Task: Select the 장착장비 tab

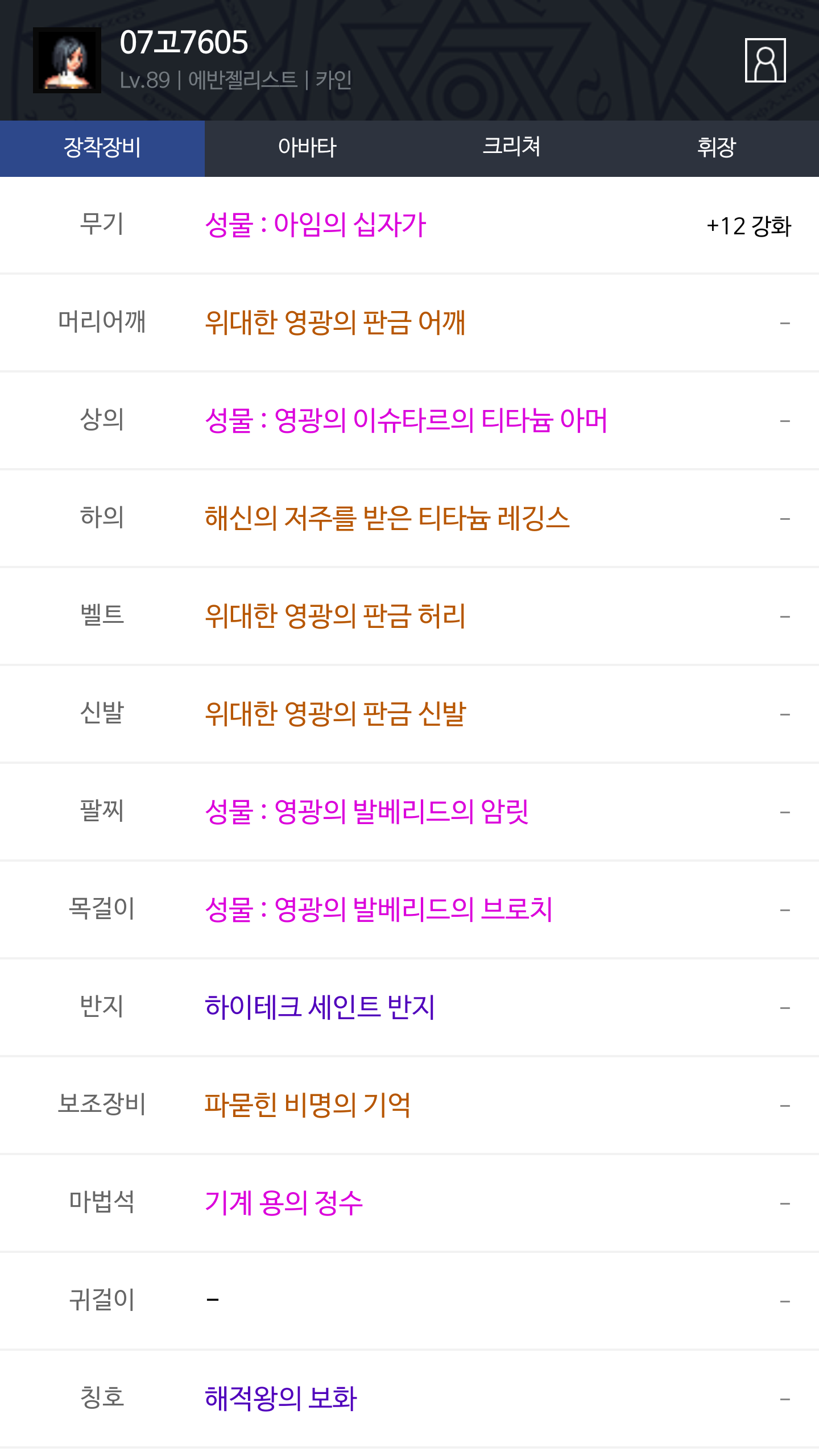Action: pyautogui.click(x=102, y=148)
